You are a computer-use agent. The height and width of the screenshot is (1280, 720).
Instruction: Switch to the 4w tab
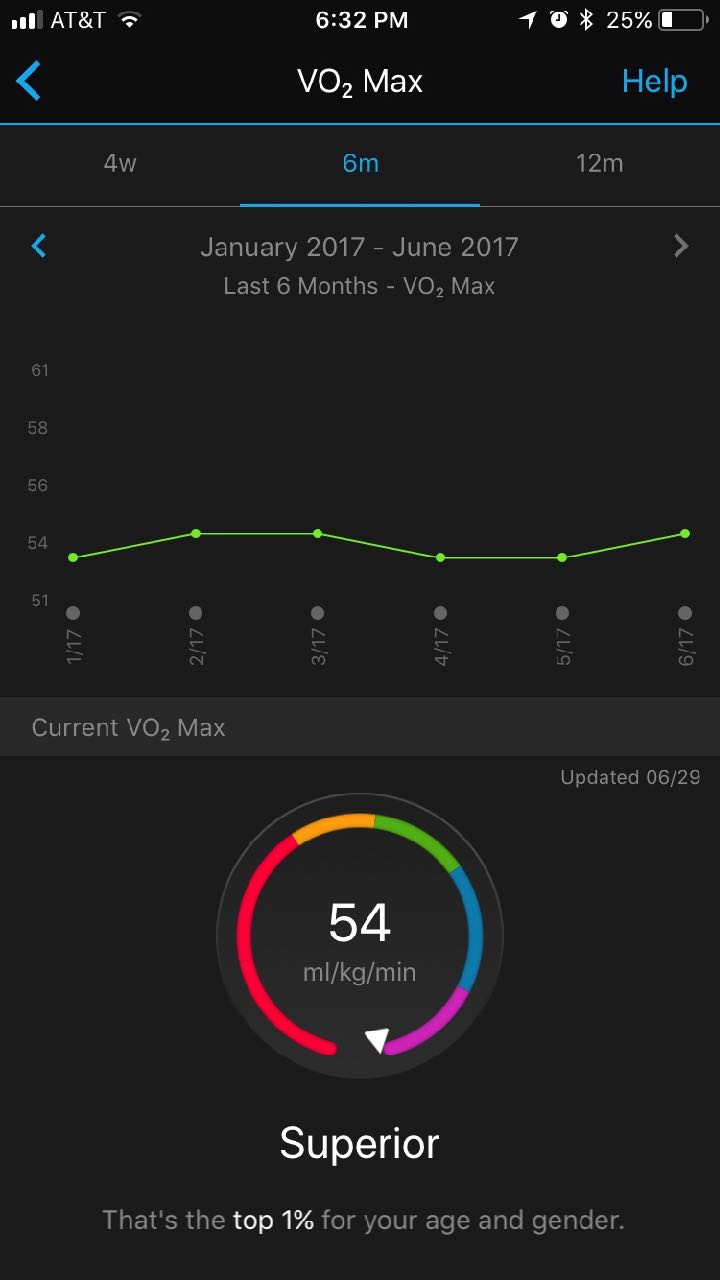[x=120, y=164]
